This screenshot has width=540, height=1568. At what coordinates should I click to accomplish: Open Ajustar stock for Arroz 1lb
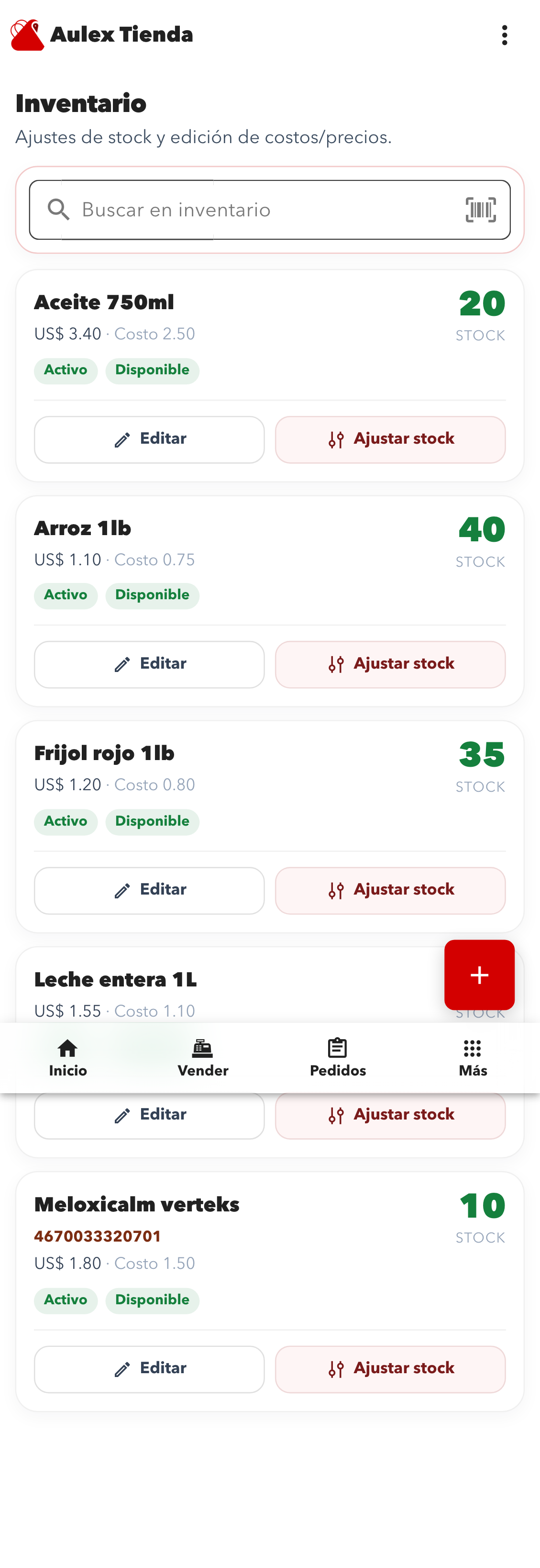(x=390, y=664)
